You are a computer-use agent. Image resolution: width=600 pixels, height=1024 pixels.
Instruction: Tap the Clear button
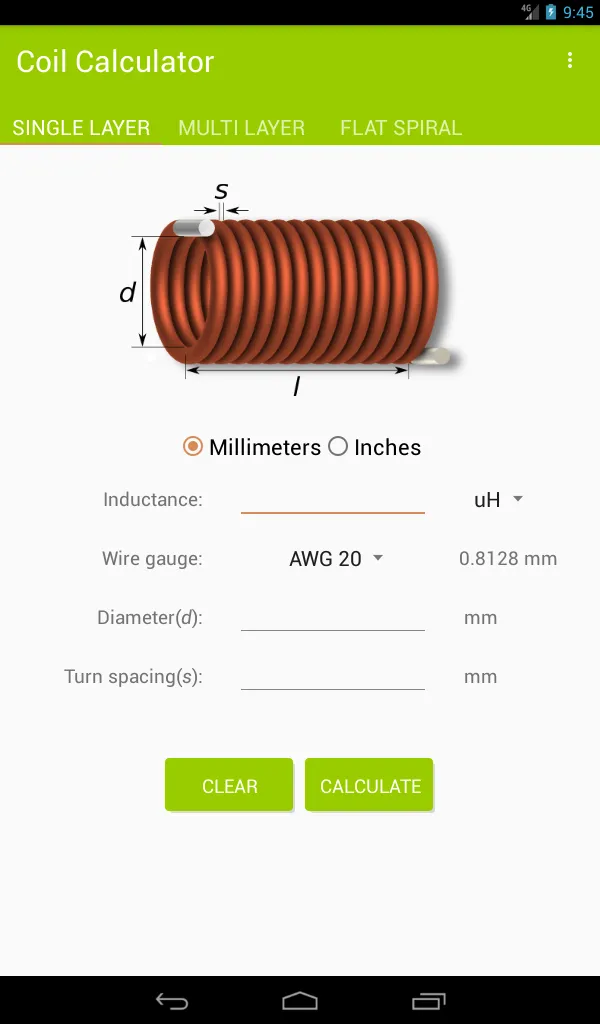click(229, 785)
